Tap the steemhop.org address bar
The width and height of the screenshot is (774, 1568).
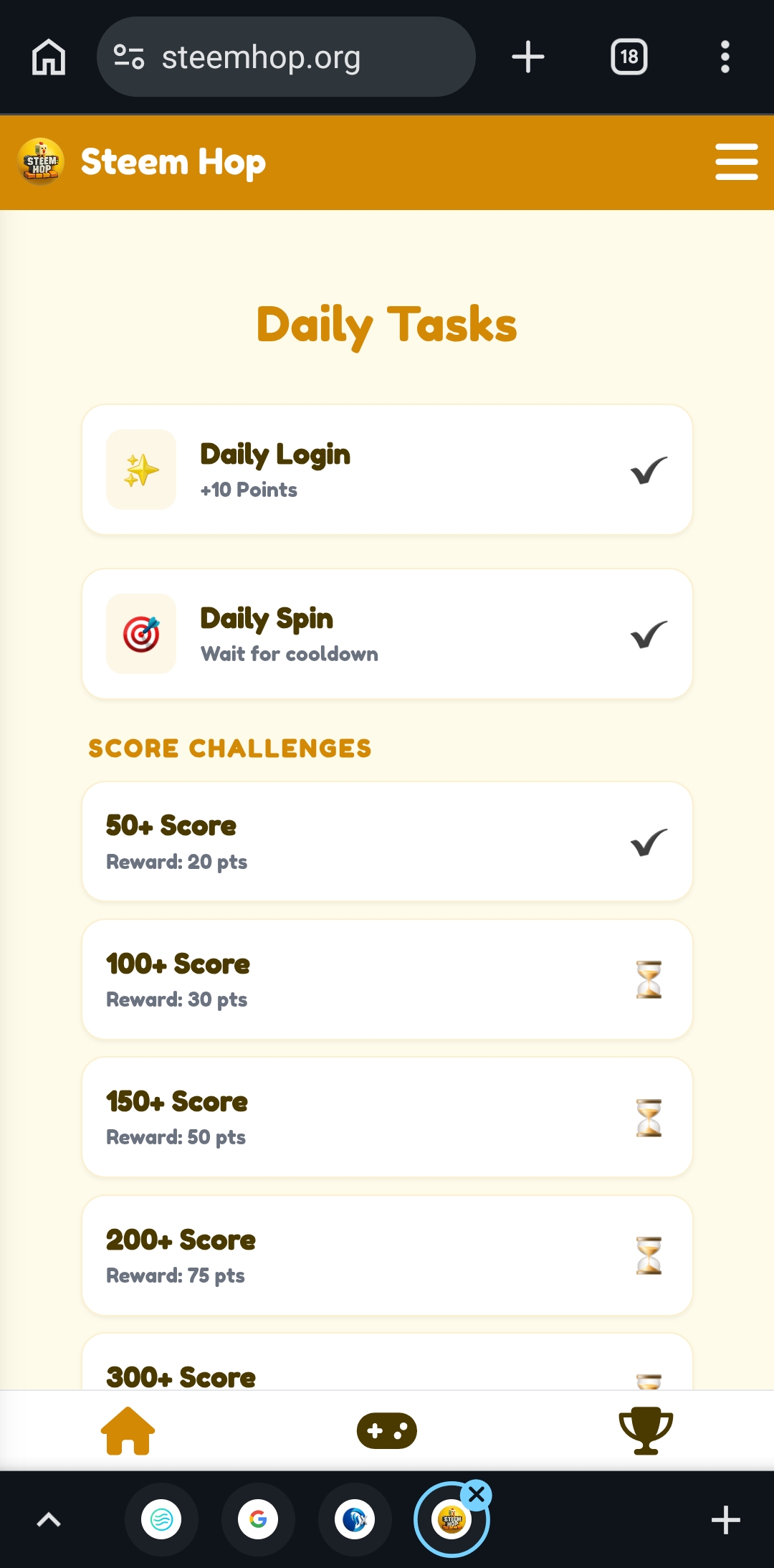point(286,57)
